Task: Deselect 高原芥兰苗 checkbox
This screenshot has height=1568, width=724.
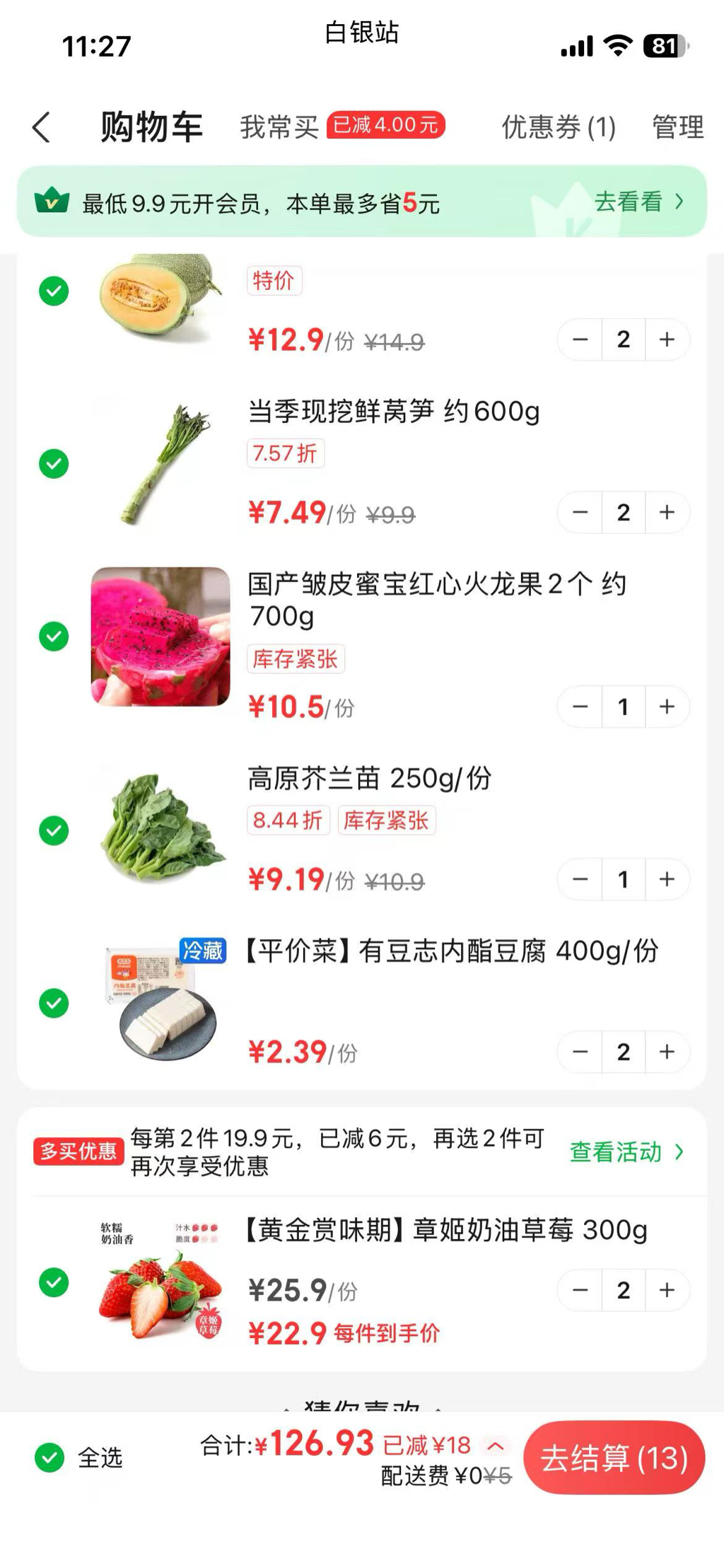Action: click(54, 830)
